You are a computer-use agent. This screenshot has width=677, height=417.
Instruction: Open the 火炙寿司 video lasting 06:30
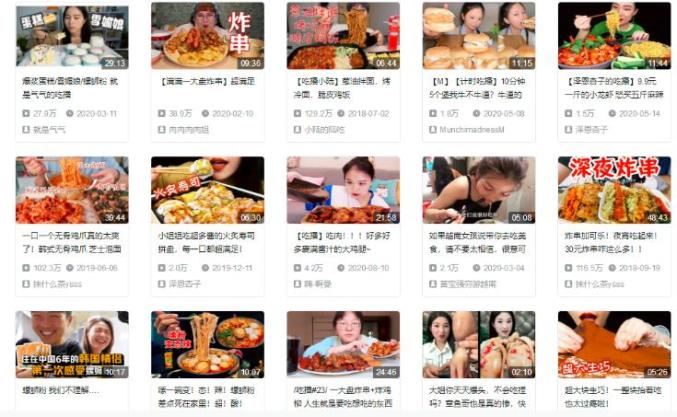[207, 190]
